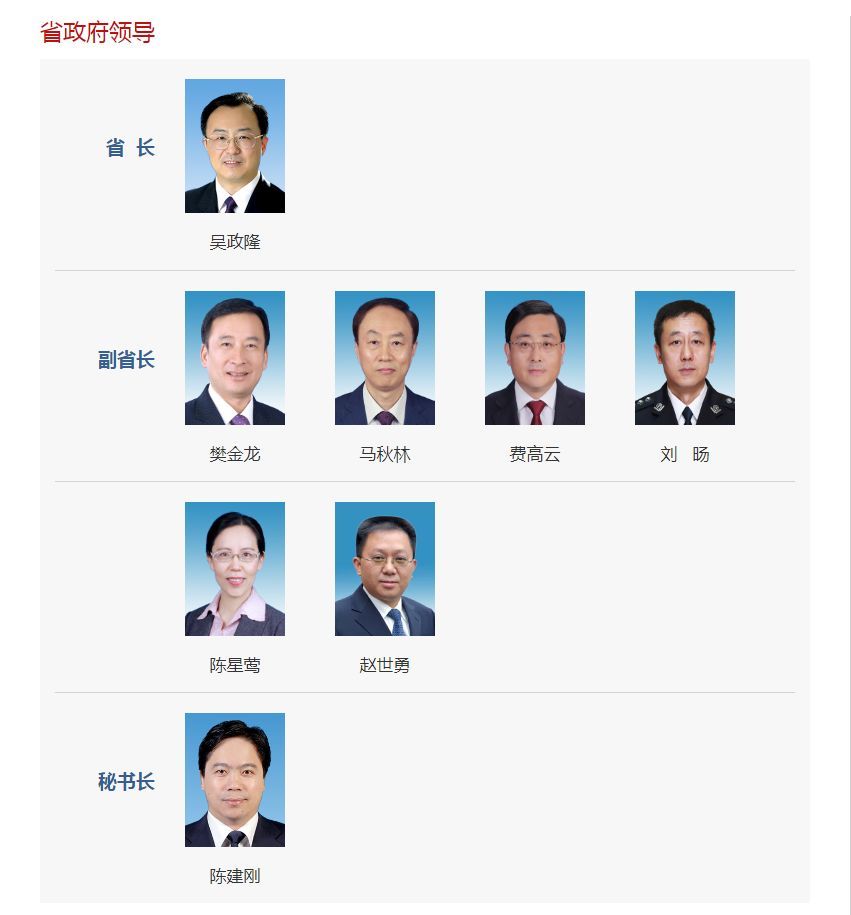View the profile captioned 陈建刚

[x=235, y=780]
